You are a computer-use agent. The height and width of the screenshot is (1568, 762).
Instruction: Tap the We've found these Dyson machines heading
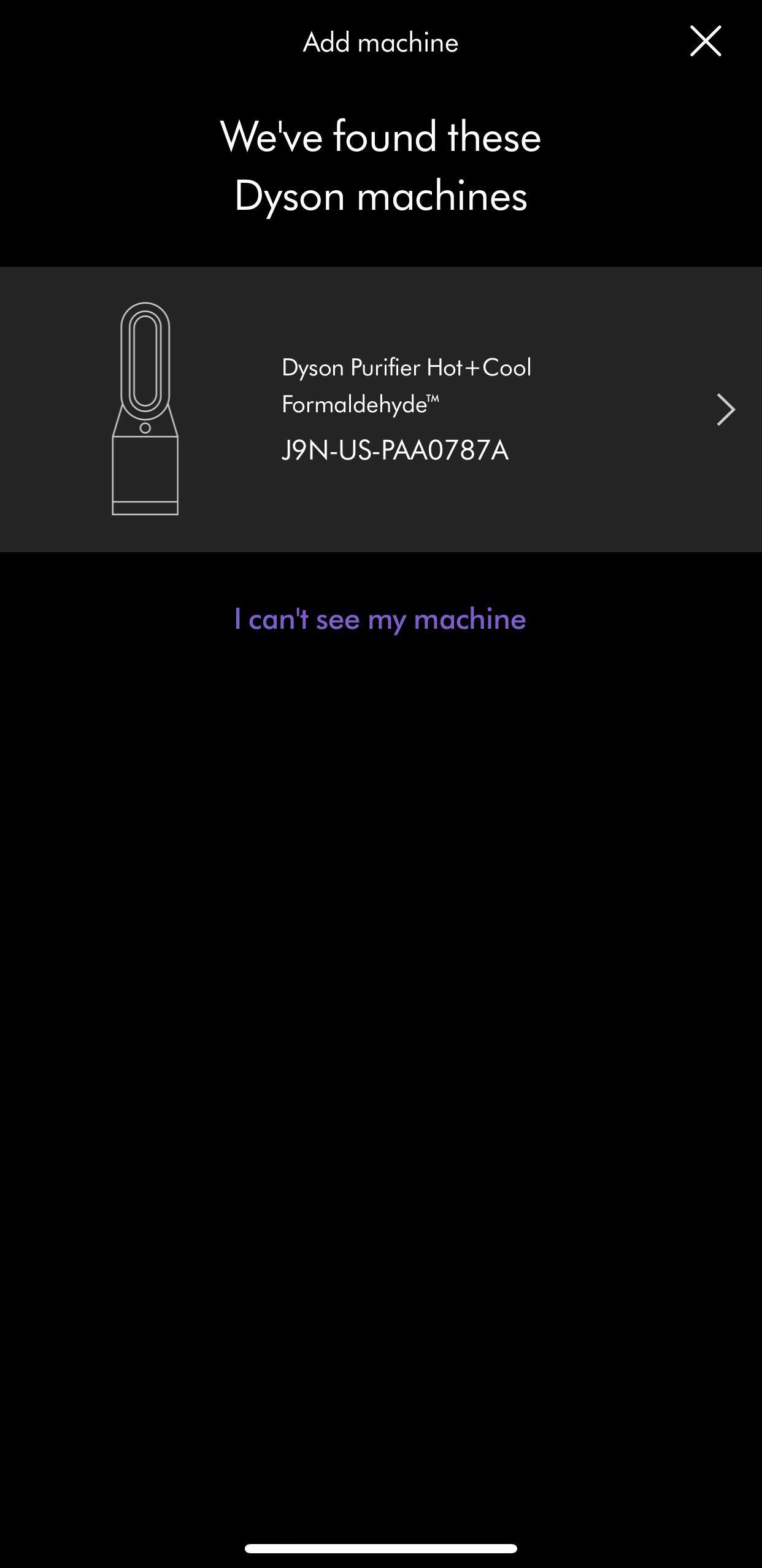pos(380,166)
